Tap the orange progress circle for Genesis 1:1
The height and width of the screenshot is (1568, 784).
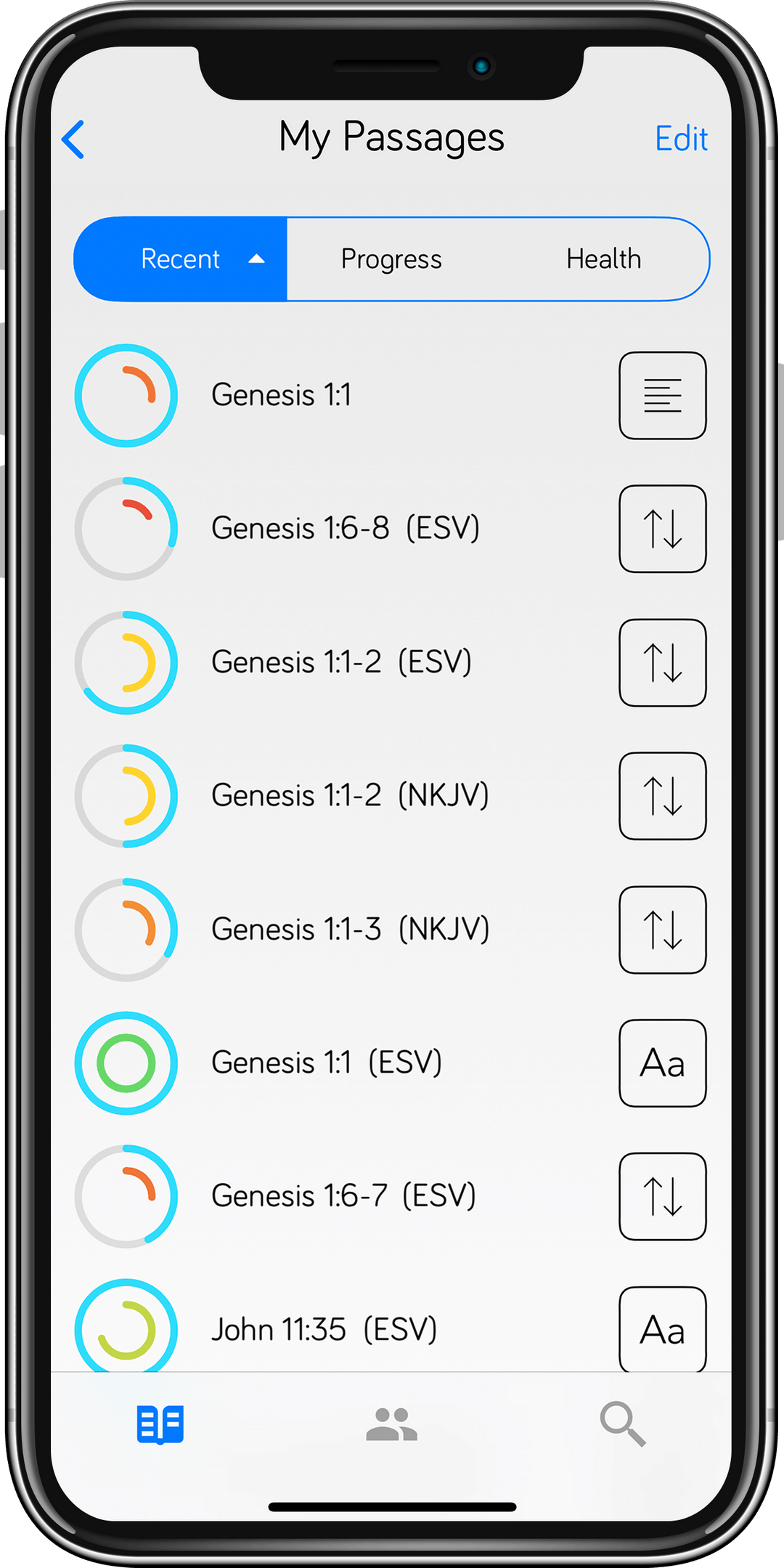[127, 395]
